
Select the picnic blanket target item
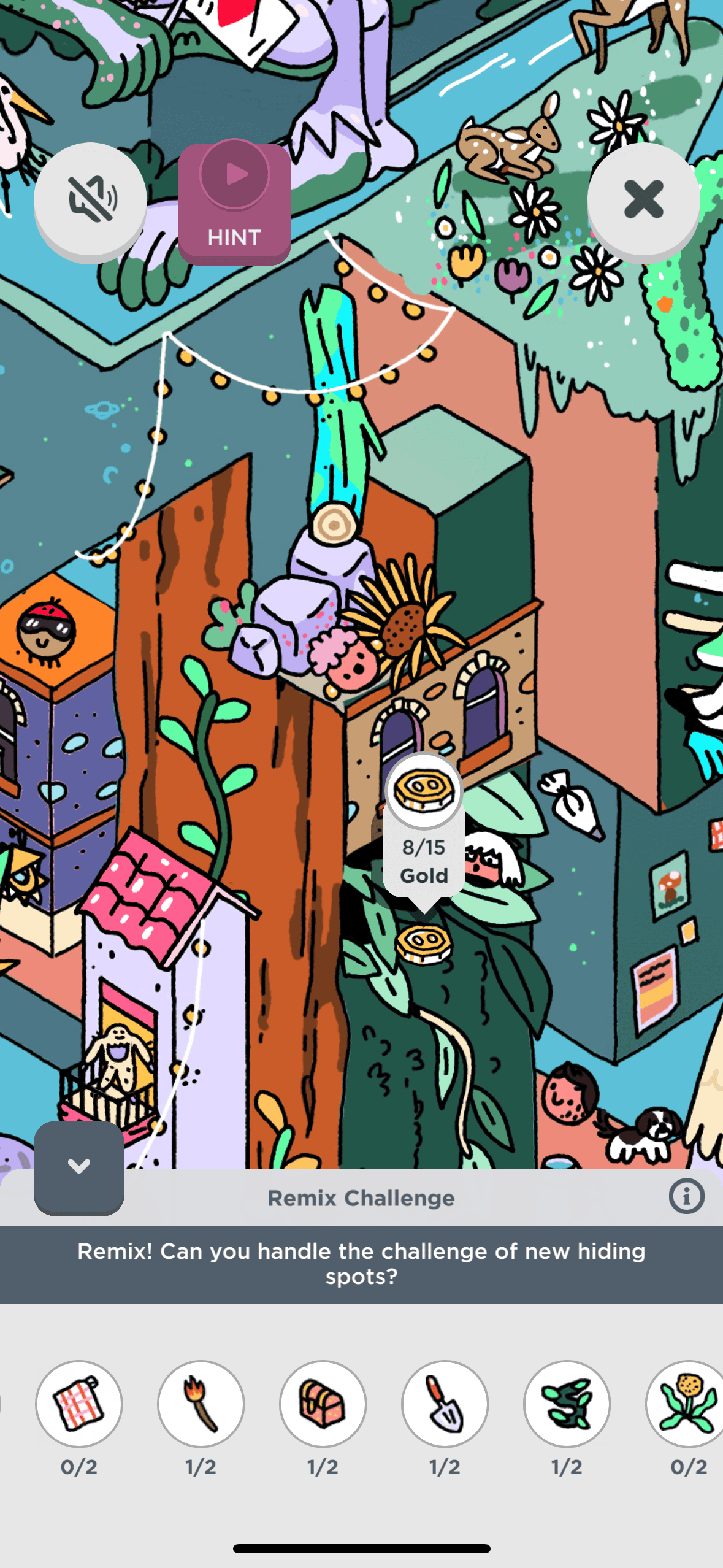(79, 1404)
